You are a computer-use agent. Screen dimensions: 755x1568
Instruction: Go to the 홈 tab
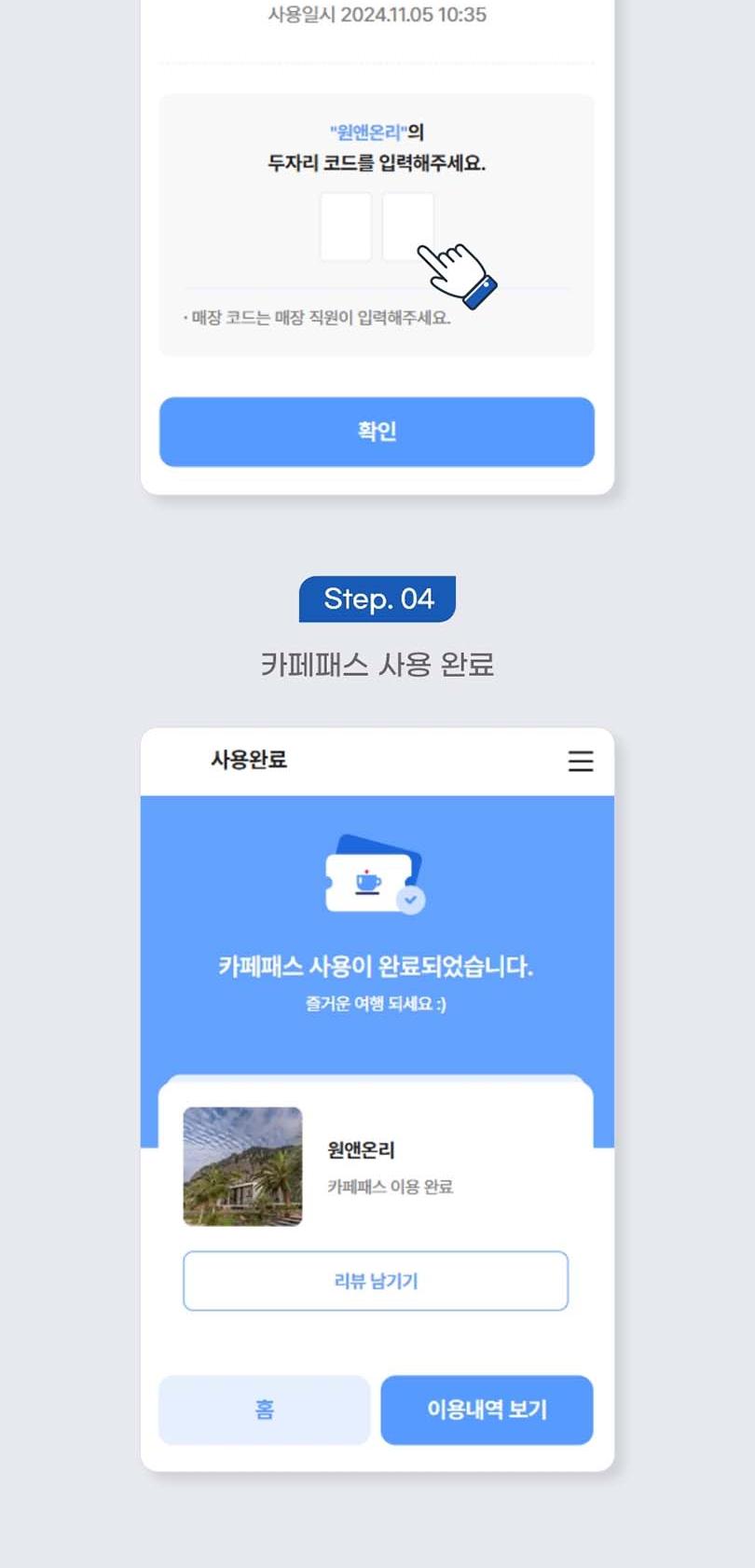point(264,1410)
